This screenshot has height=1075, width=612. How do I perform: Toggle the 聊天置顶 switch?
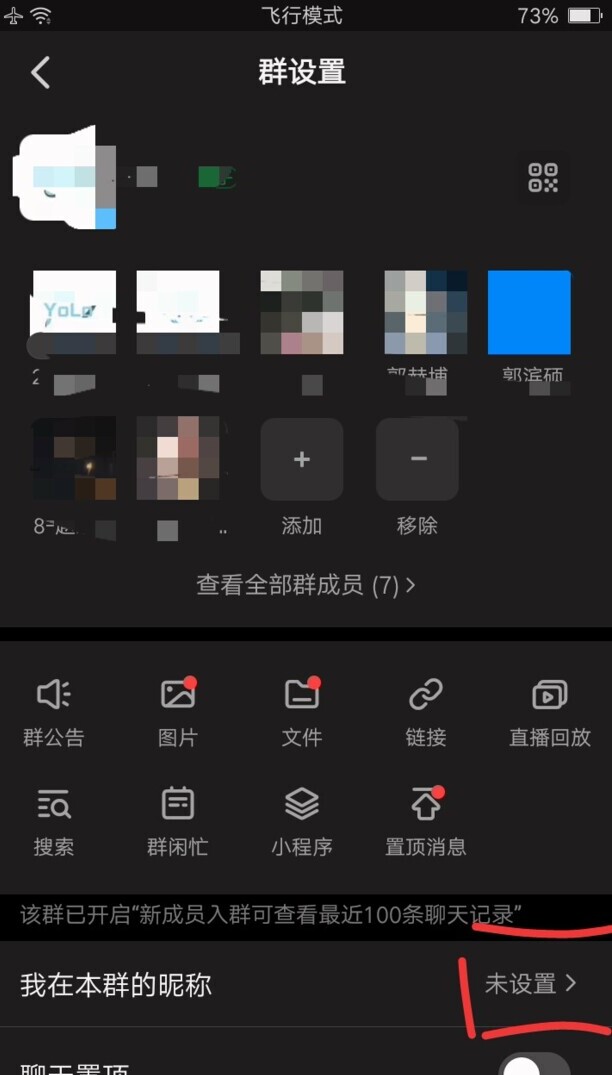[x=536, y=1066]
